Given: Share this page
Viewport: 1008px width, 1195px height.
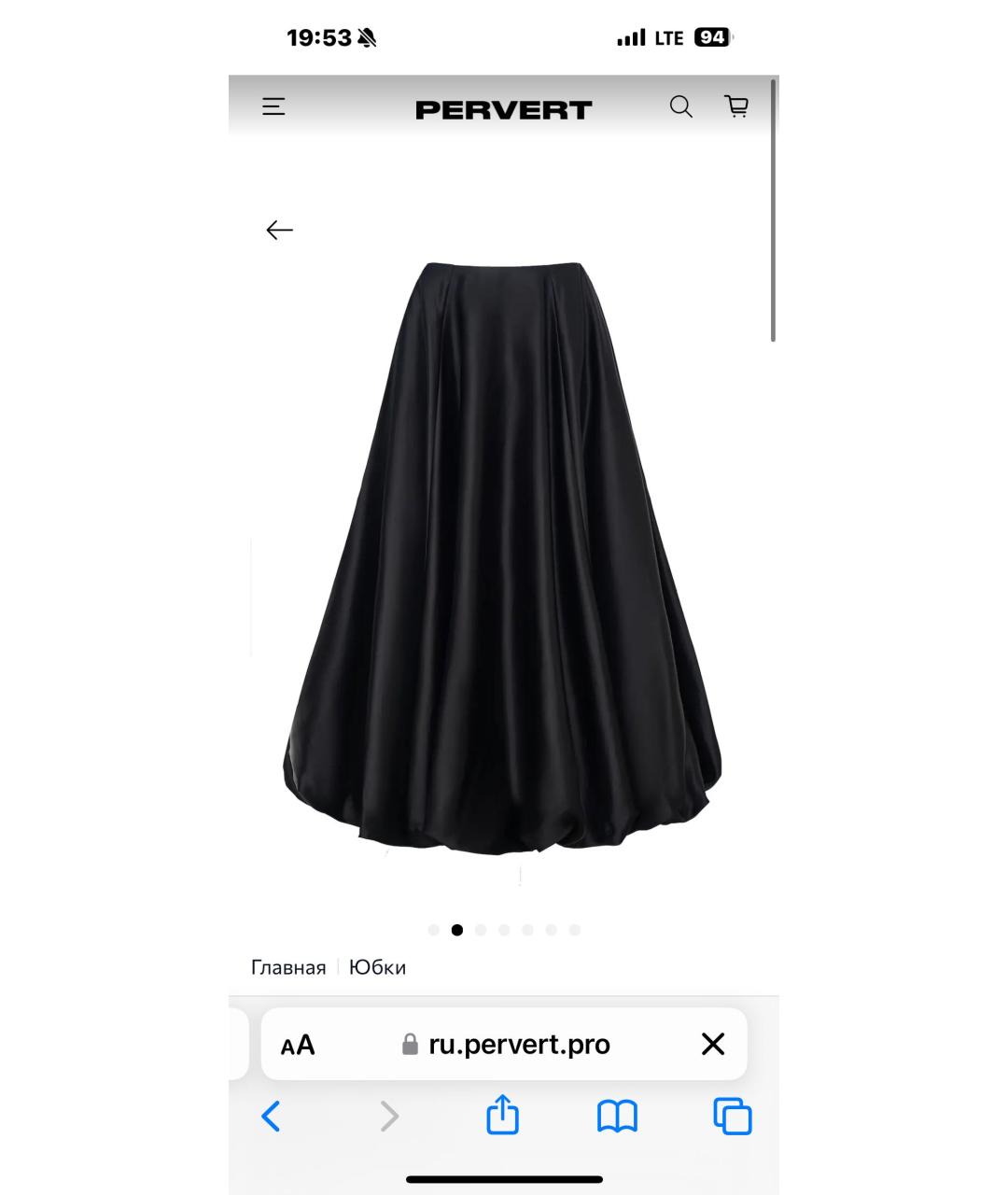Looking at the screenshot, I should click(503, 1116).
